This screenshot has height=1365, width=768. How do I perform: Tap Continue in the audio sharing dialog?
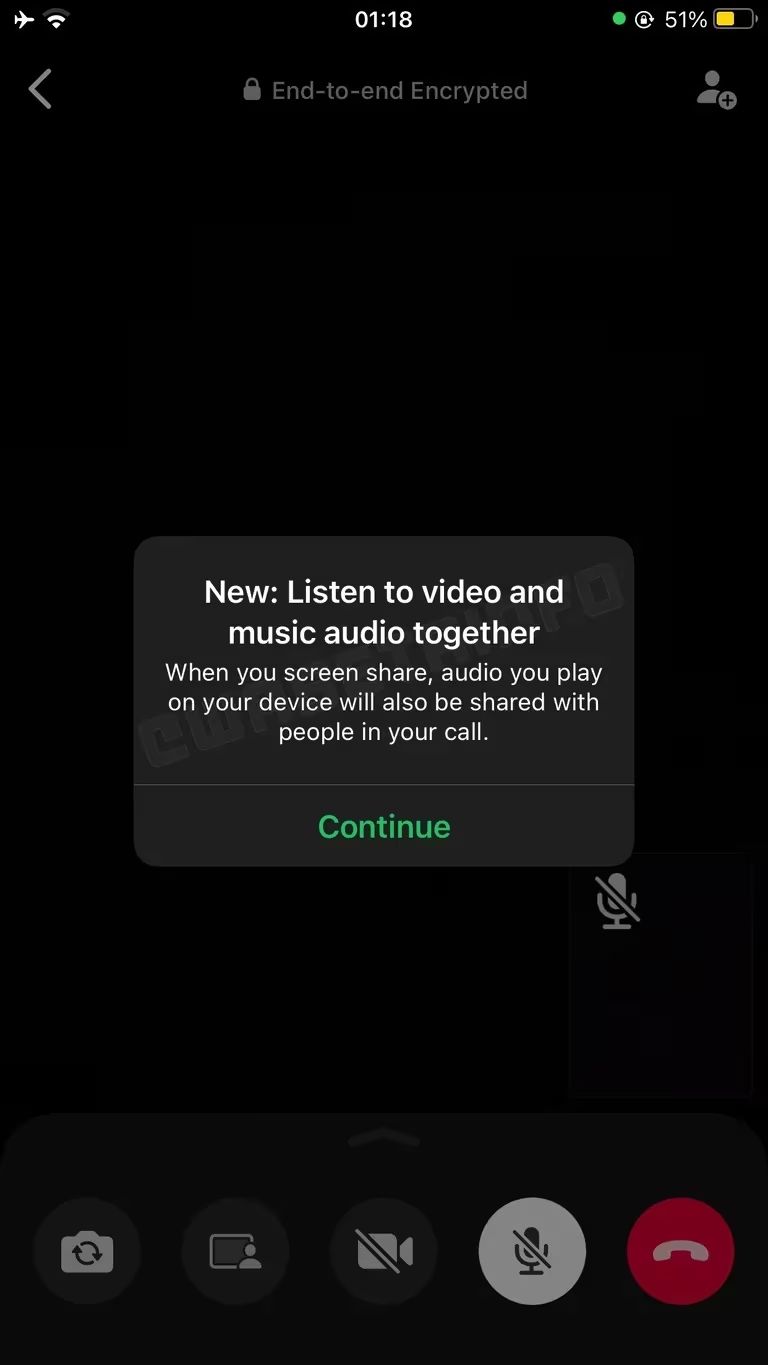click(384, 826)
